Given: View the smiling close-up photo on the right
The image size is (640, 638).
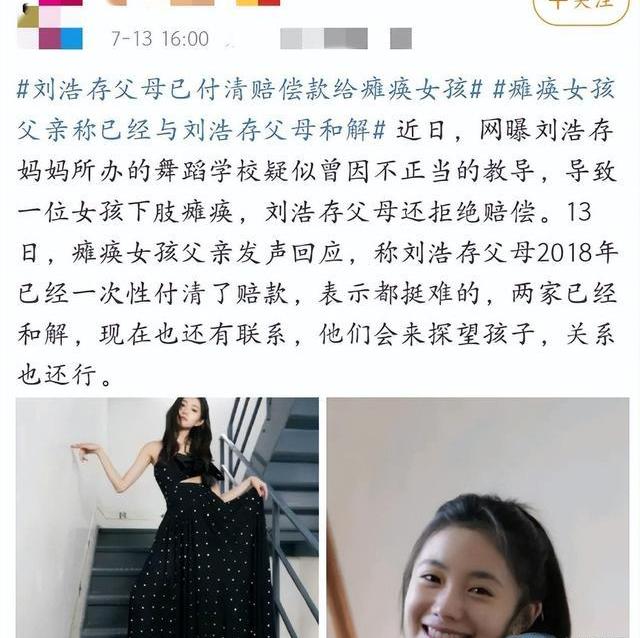Looking at the screenshot, I should [477, 517].
